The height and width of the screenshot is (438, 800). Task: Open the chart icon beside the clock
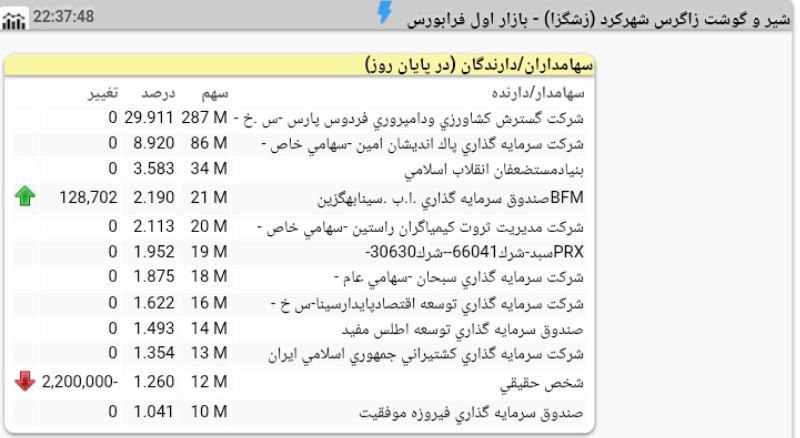(x=14, y=18)
